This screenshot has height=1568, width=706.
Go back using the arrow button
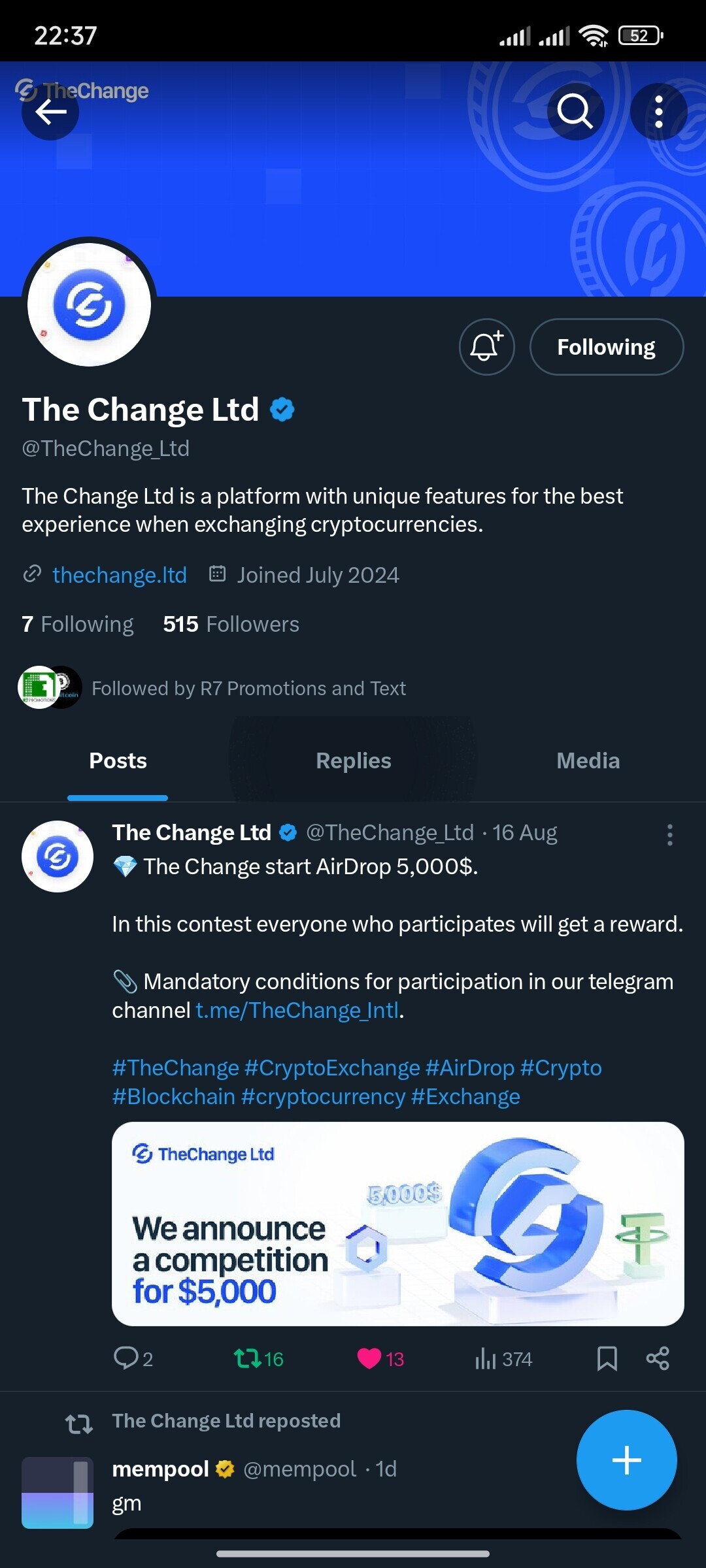tap(50, 112)
